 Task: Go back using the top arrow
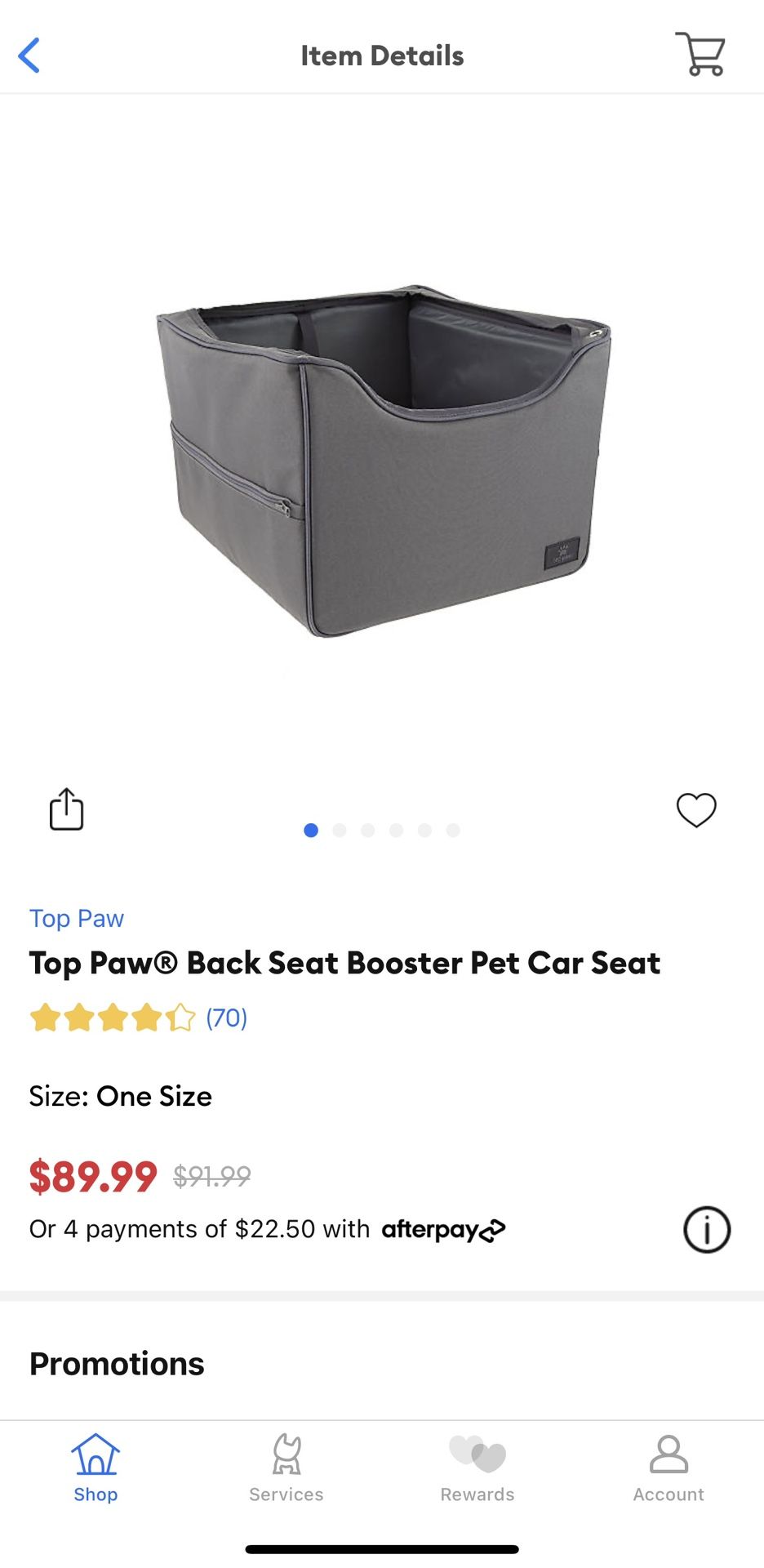click(29, 56)
